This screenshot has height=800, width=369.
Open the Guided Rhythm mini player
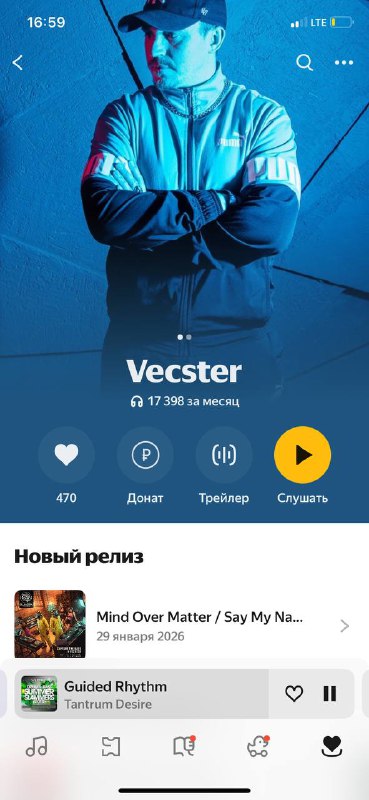141,694
